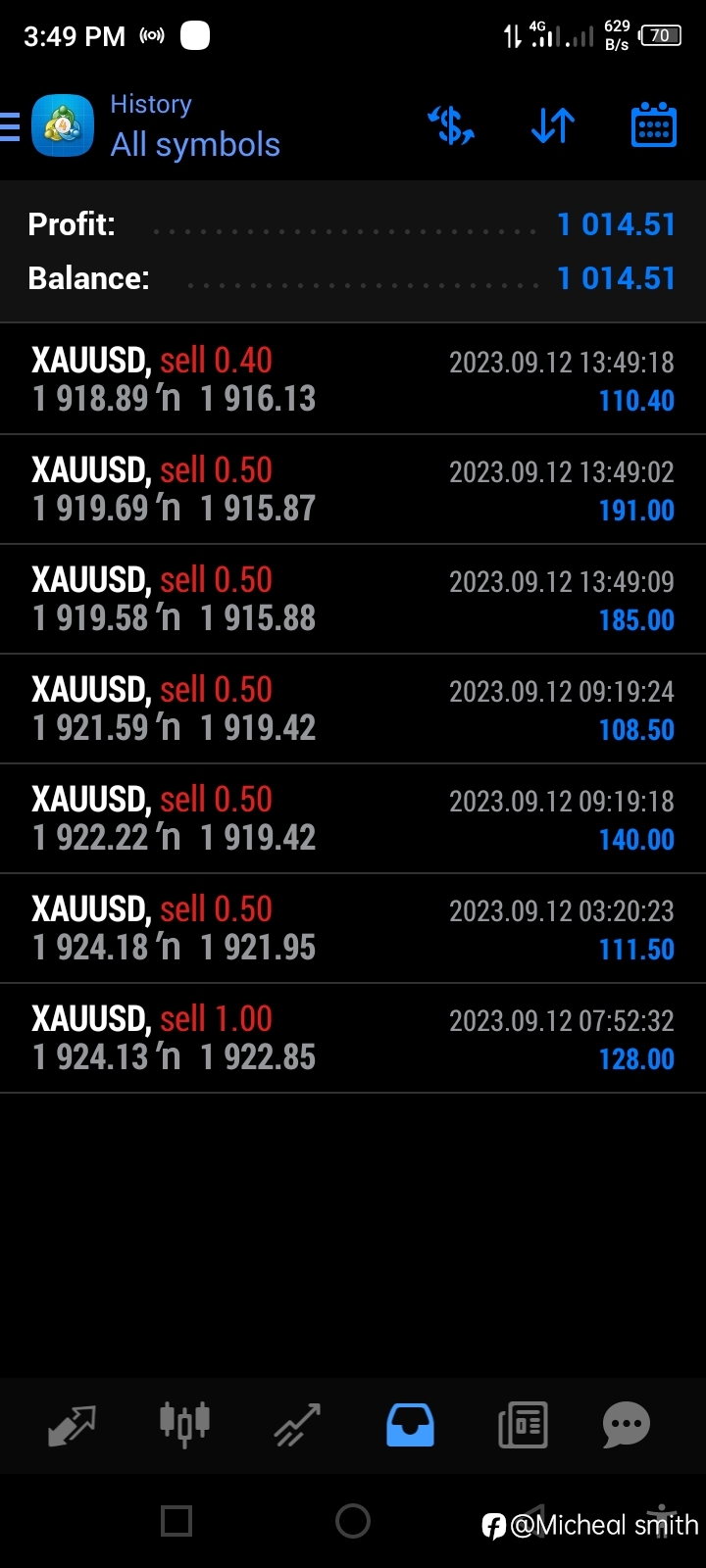Change the history sort order

[553, 125]
